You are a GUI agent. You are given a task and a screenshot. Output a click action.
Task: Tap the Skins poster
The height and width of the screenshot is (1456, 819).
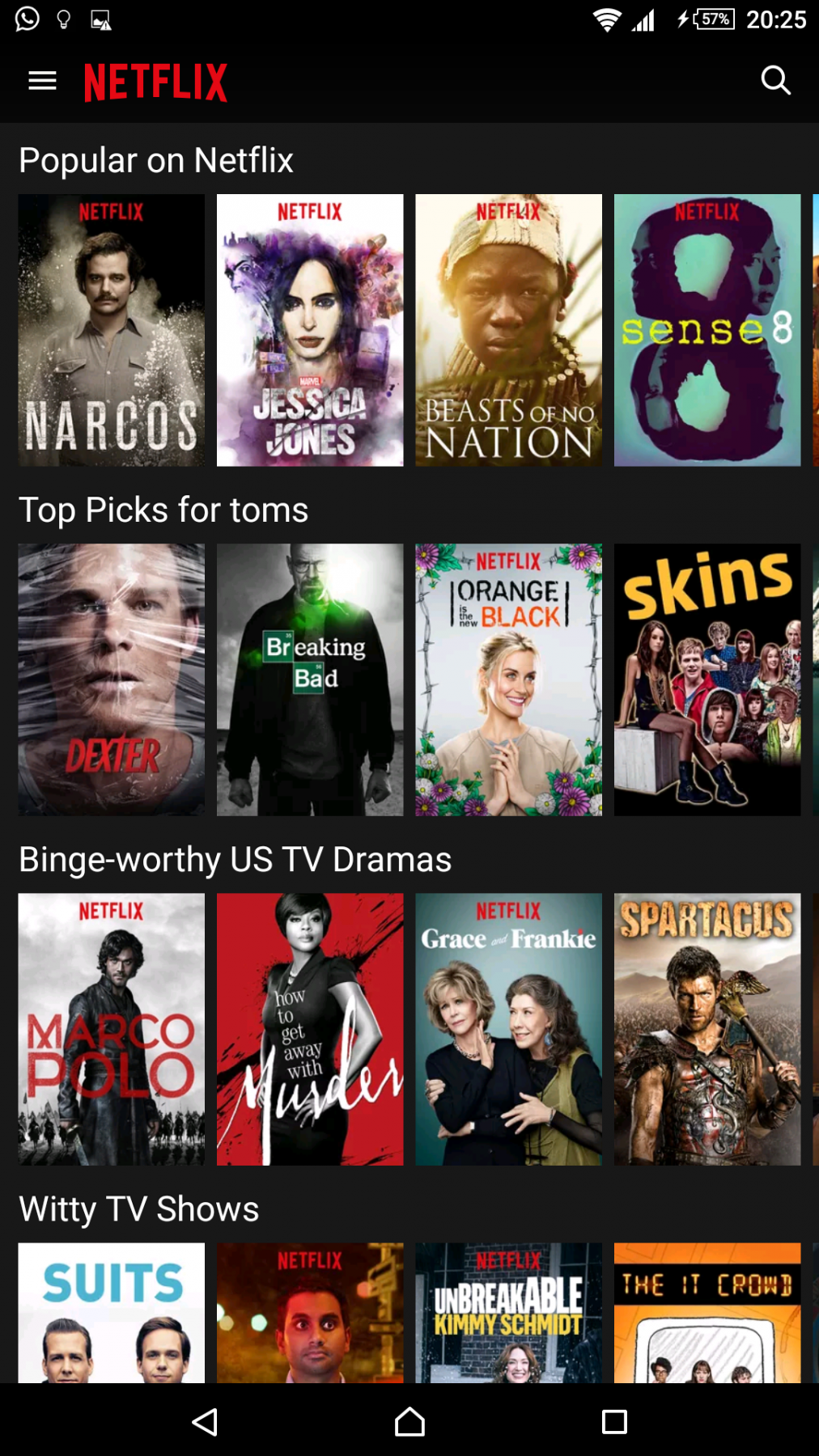707,679
